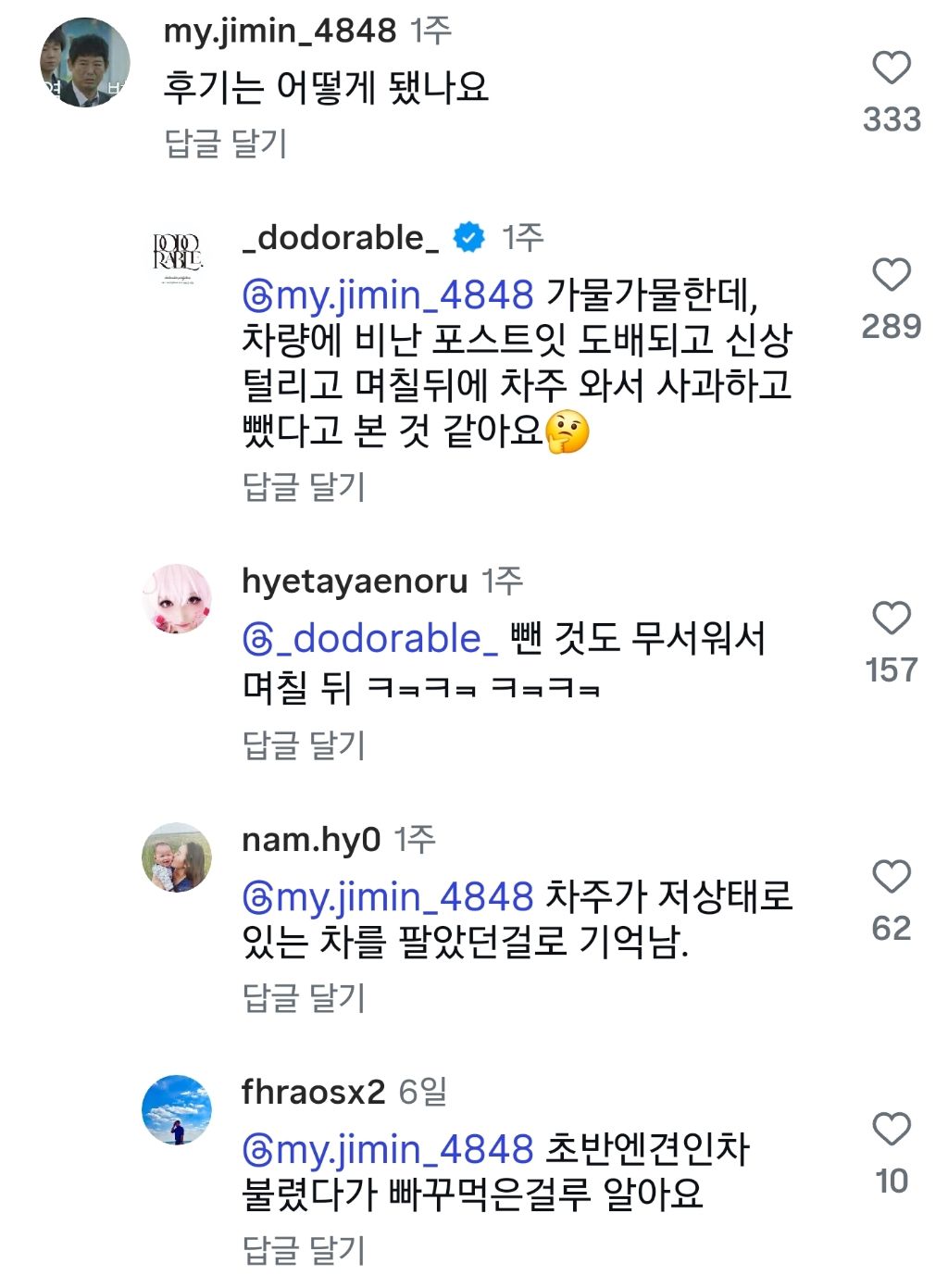The height and width of the screenshot is (1288, 948).
Task: Like nam.hy0's reply
Action: [892, 876]
